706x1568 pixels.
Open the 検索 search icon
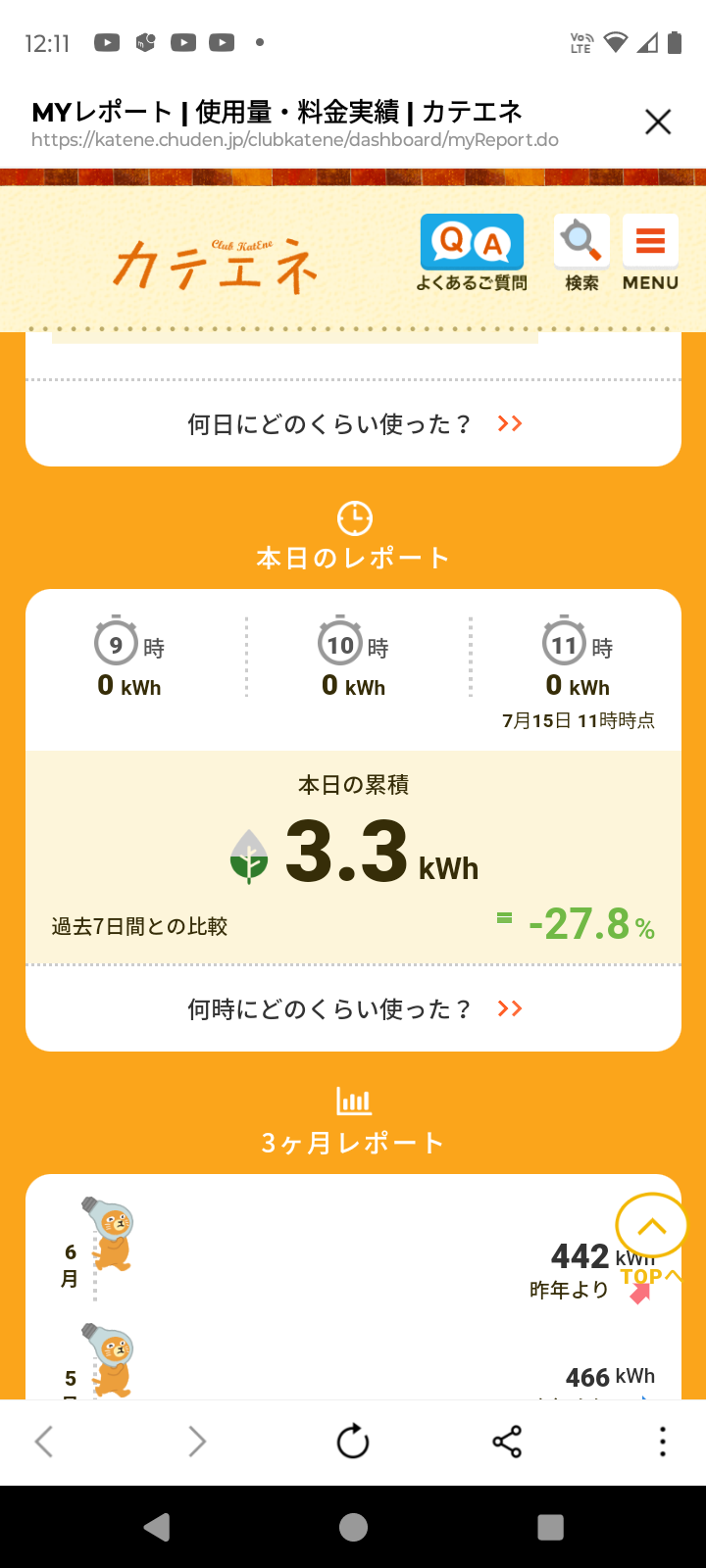pyautogui.click(x=581, y=253)
